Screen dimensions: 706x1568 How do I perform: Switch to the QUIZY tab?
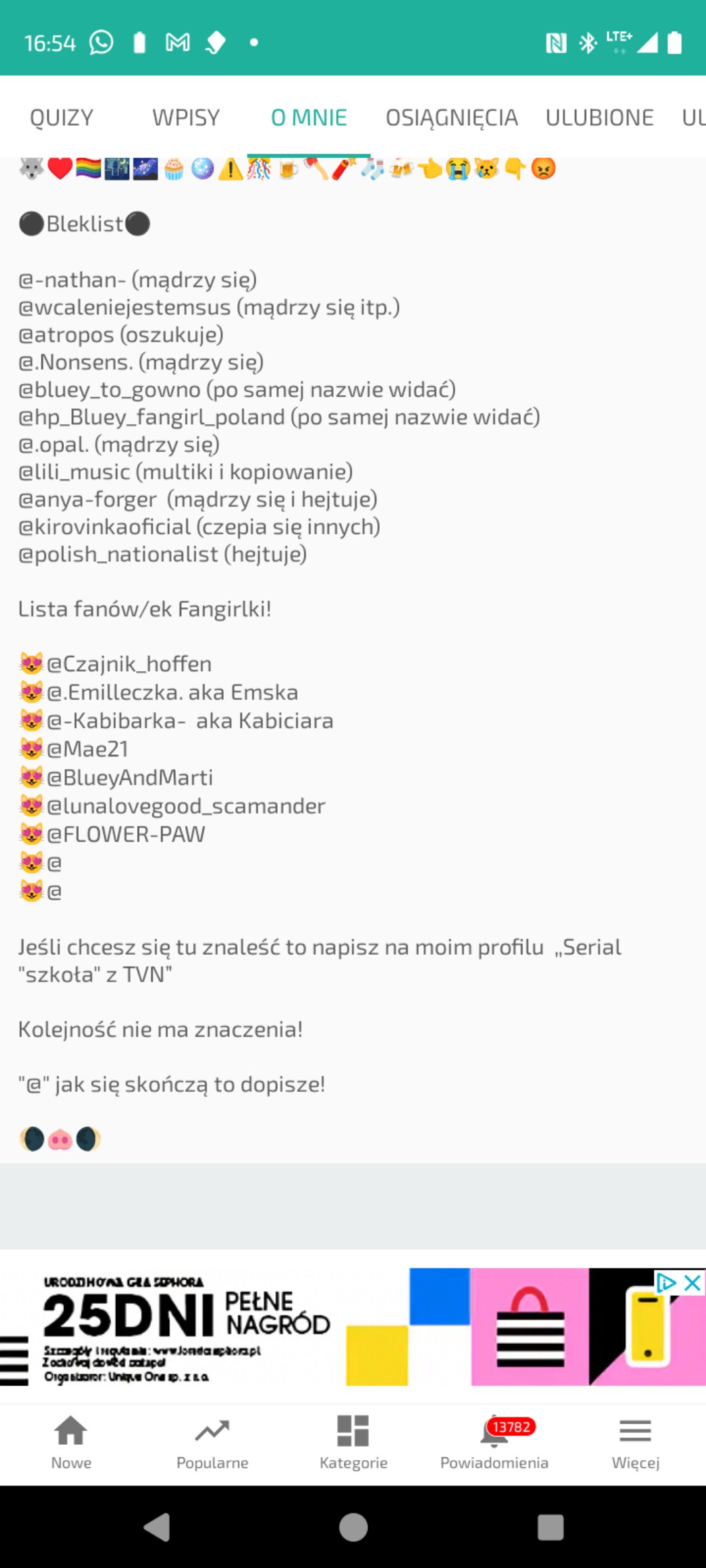click(x=61, y=118)
